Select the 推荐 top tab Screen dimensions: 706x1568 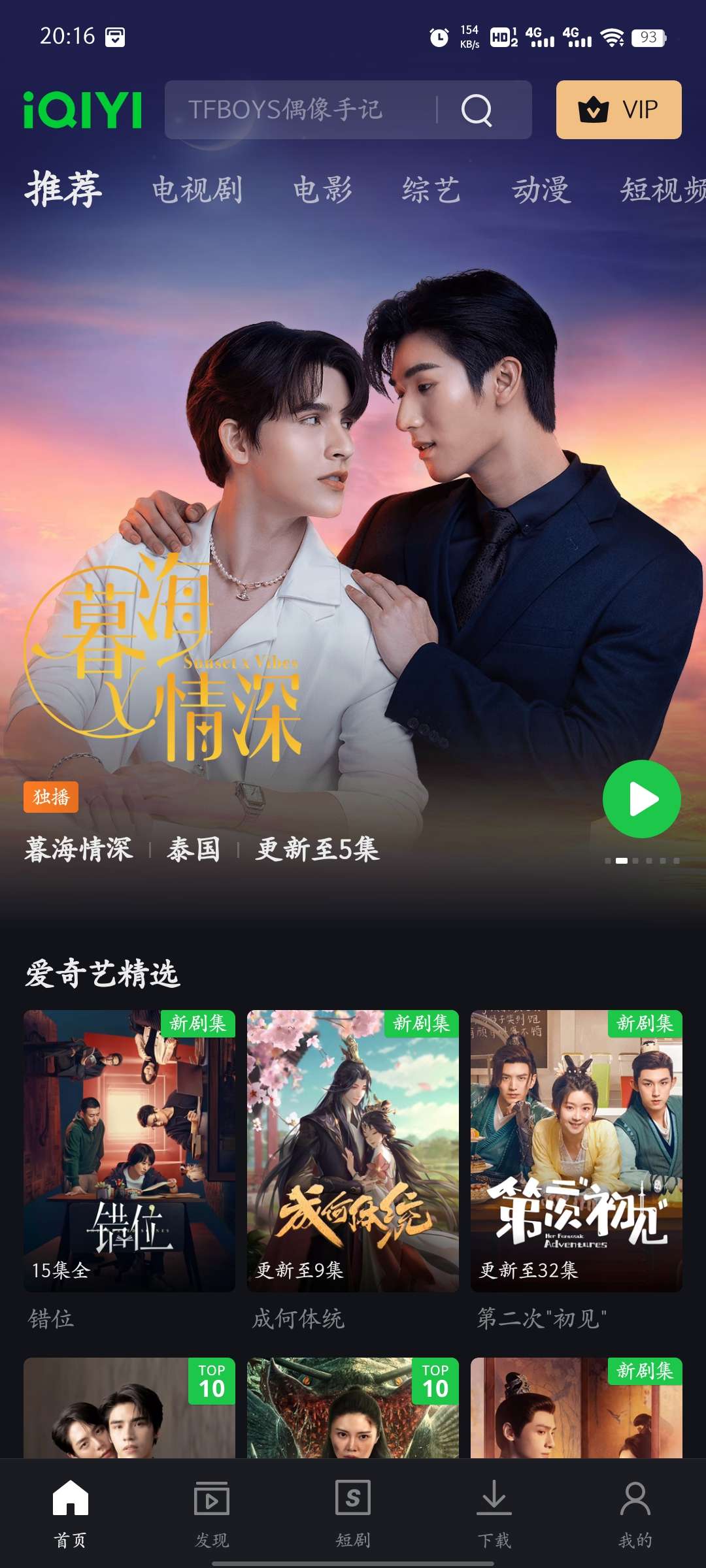tap(63, 190)
